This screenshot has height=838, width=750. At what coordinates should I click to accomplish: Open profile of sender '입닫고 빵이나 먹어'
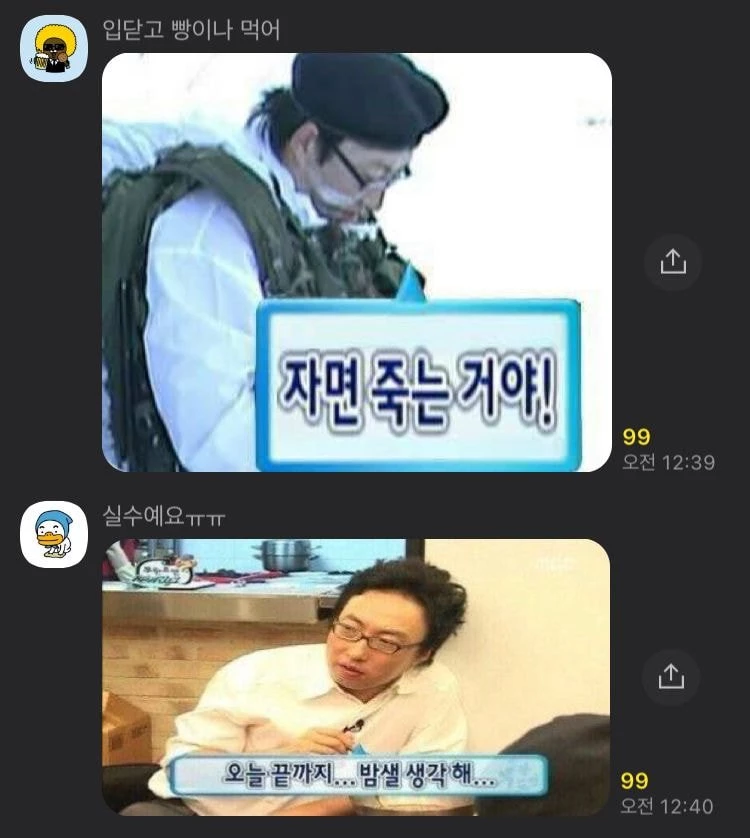point(54,48)
